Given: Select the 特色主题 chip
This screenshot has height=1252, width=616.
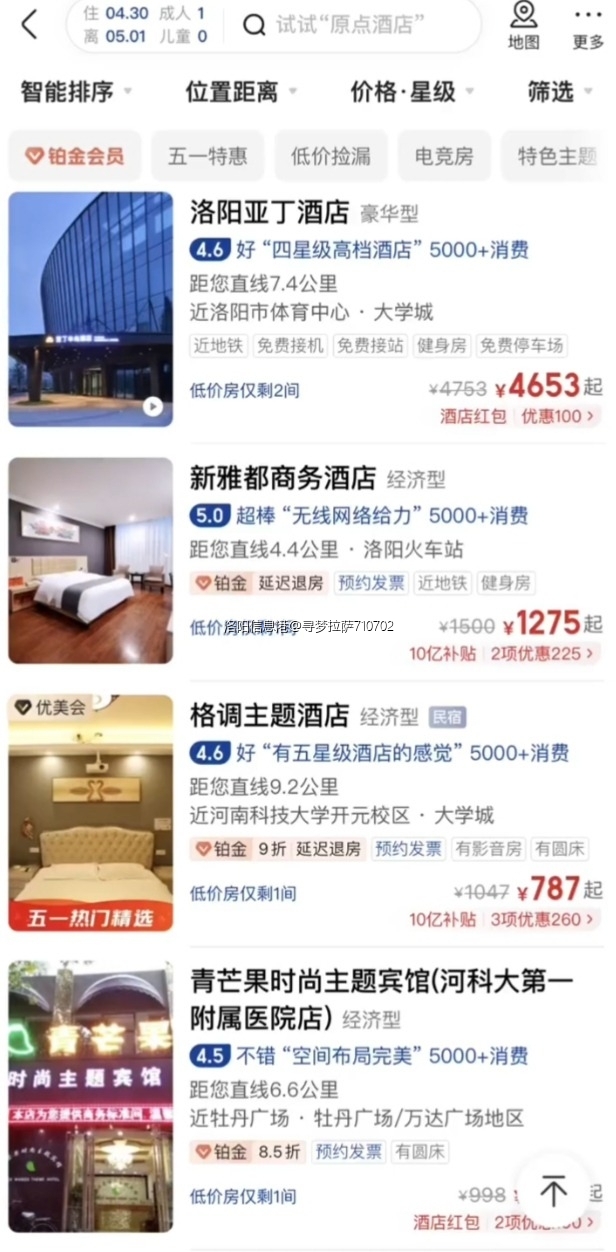Looking at the screenshot, I should pyautogui.click(x=556, y=156).
